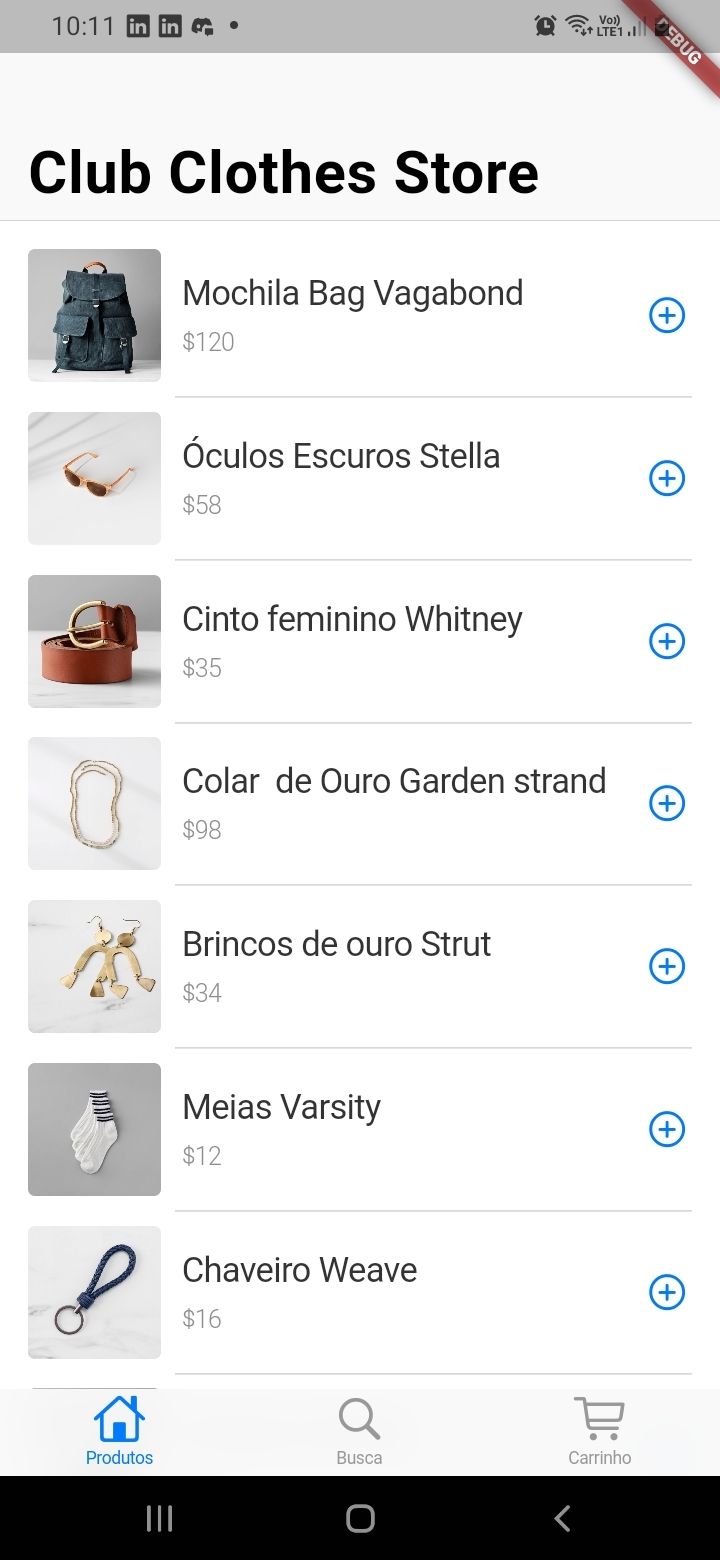The image size is (720, 1560).
Task: Add Cinto feminino Whitney to cart
Action: [667, 641]
